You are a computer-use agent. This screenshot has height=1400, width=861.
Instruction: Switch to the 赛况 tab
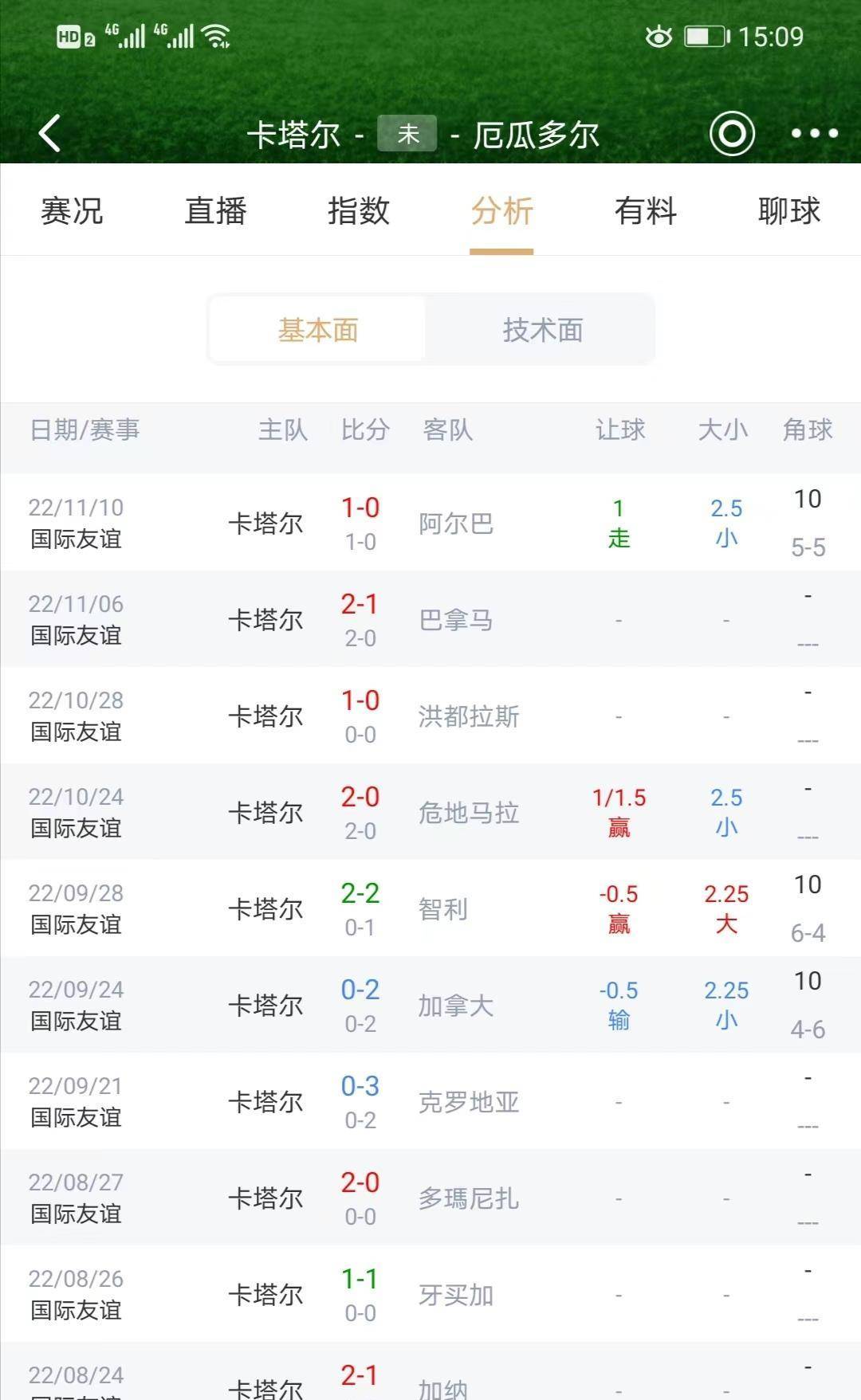coord(71,210)
